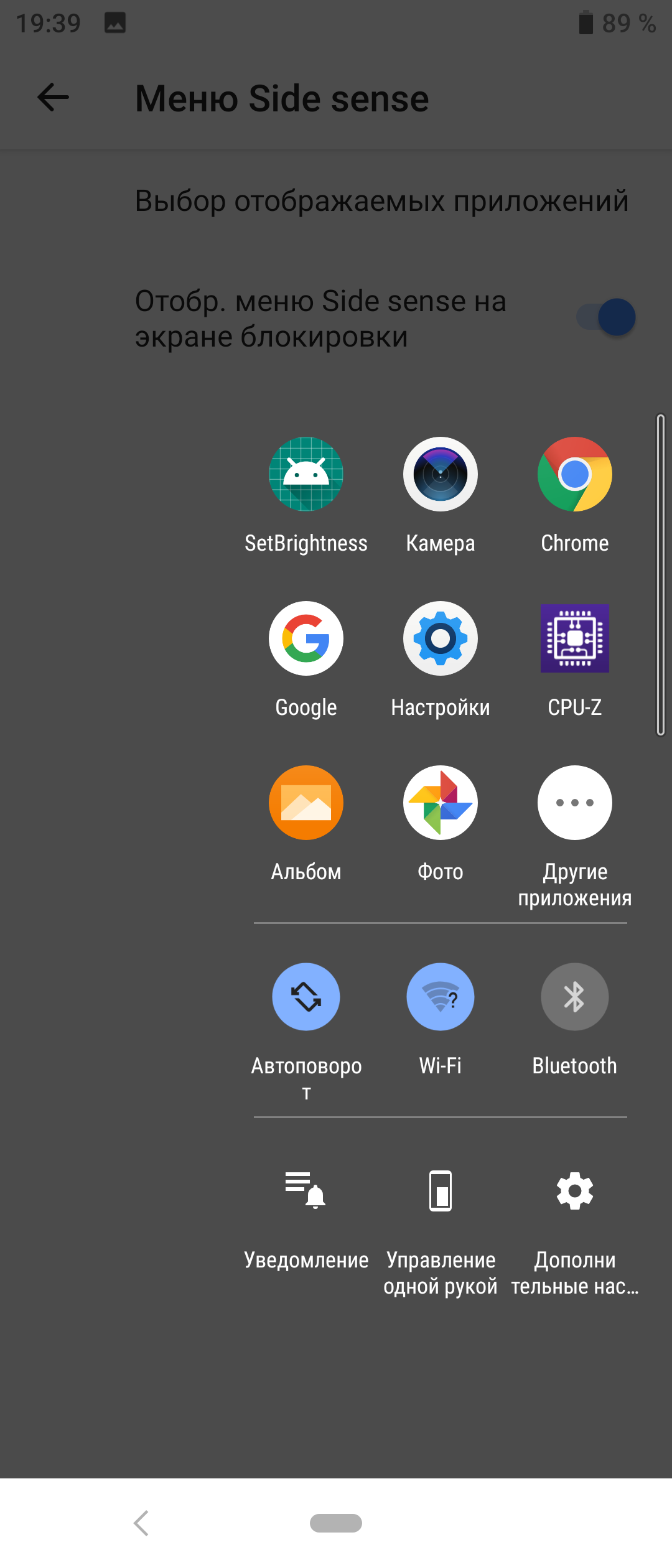Open Настройки app
672x1568 pixels.
click(x=441, y=639)
